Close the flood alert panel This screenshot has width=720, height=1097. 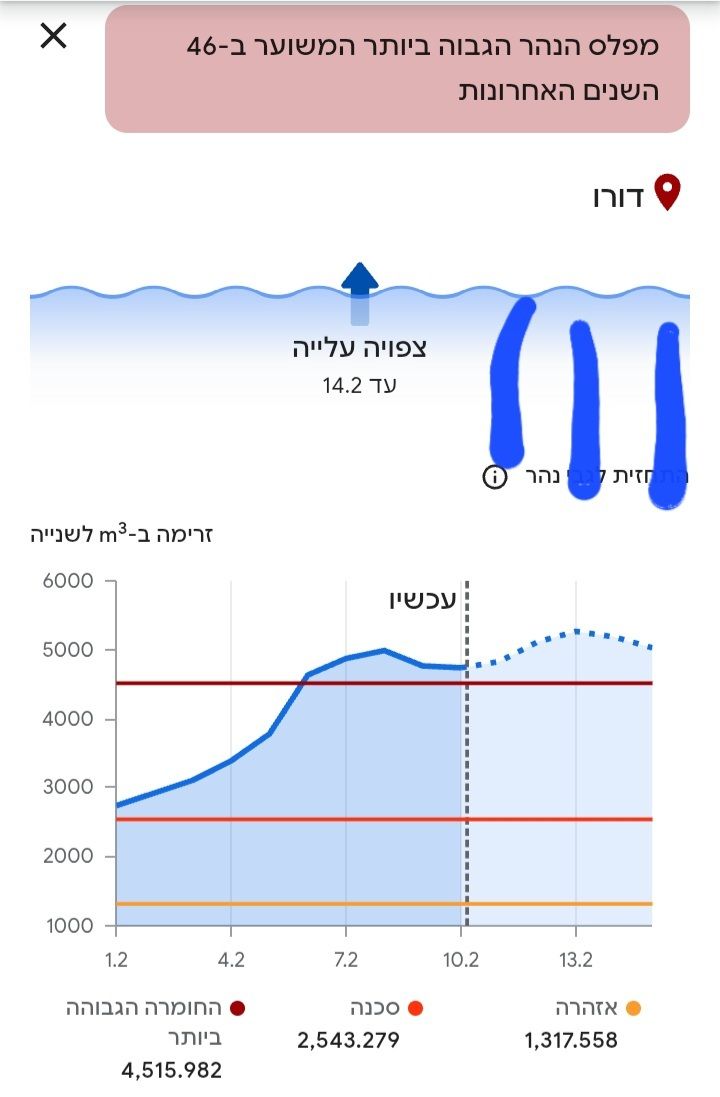point(52,37)
